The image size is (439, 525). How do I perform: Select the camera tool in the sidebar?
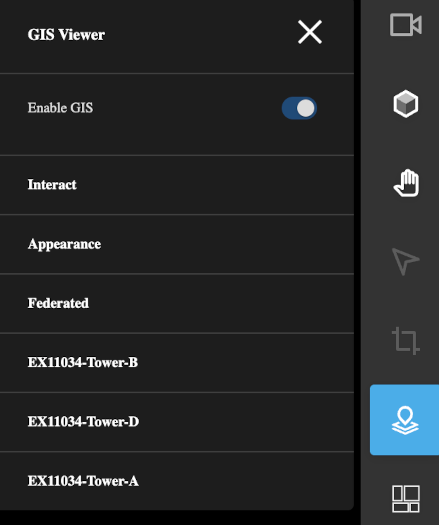(x=406, y=24)
